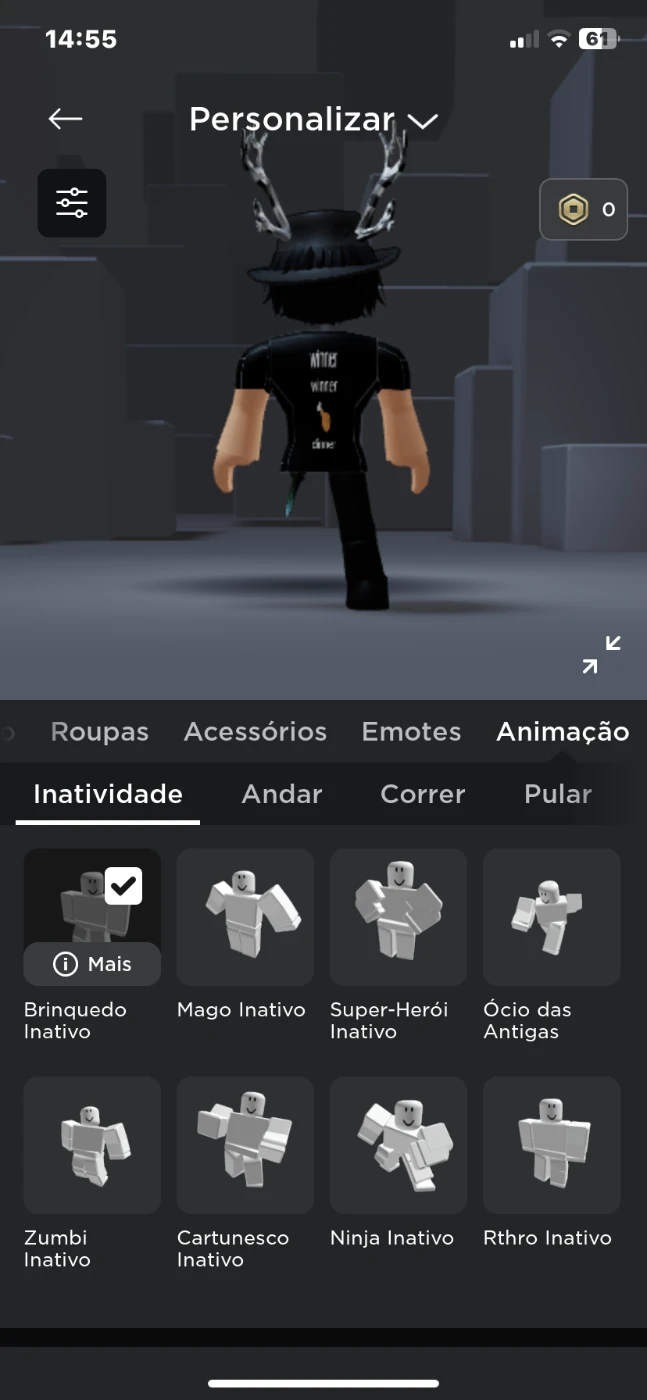Select the Animação tab
This screenshot has width=647, height=1400.
tap(563, 732)
